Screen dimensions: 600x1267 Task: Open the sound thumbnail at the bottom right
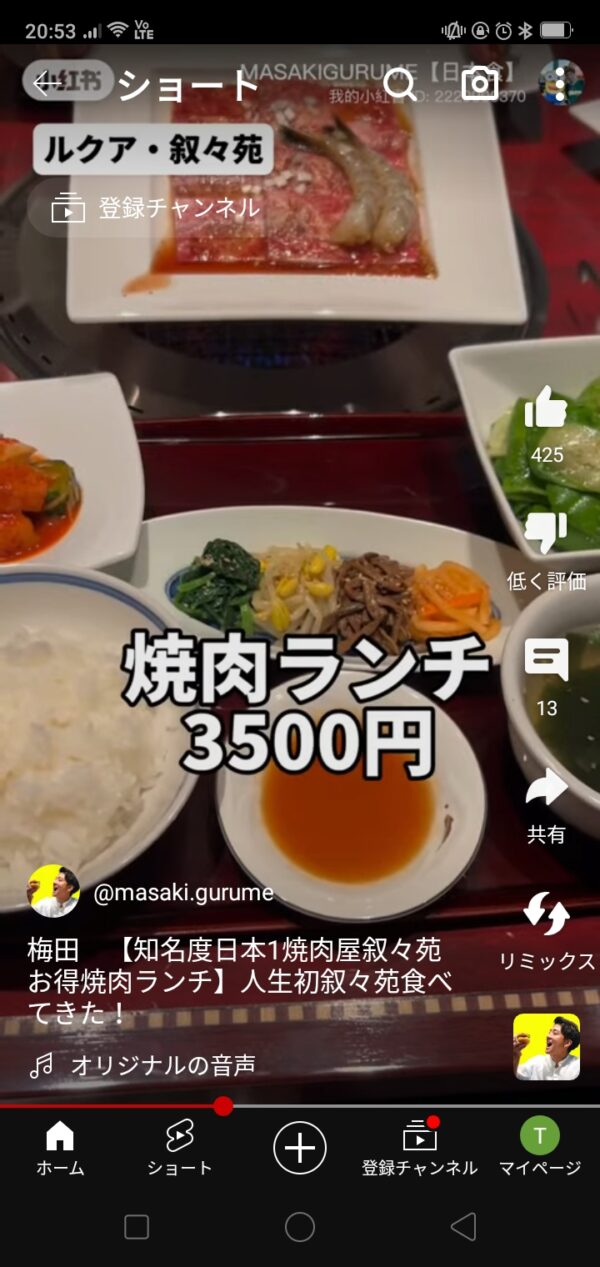pyautogui.click(x=547, y=1047)
